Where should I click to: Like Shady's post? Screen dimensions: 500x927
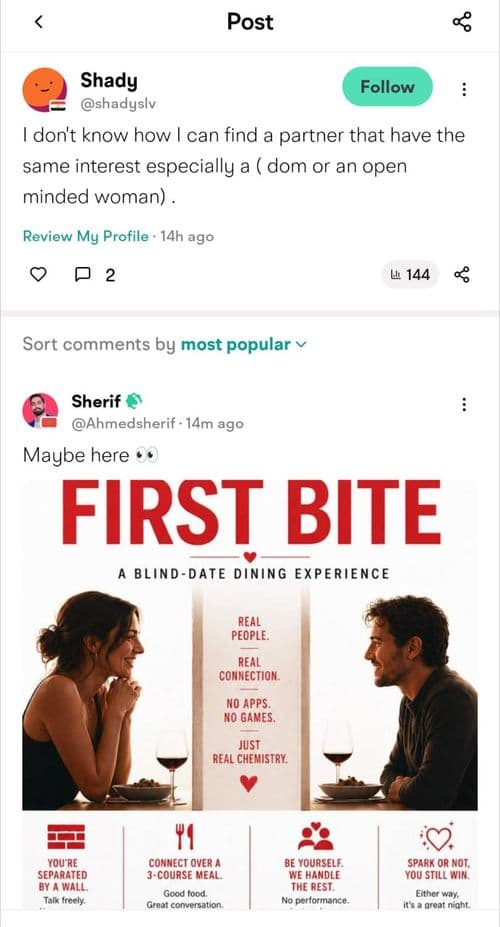(38, 274)
